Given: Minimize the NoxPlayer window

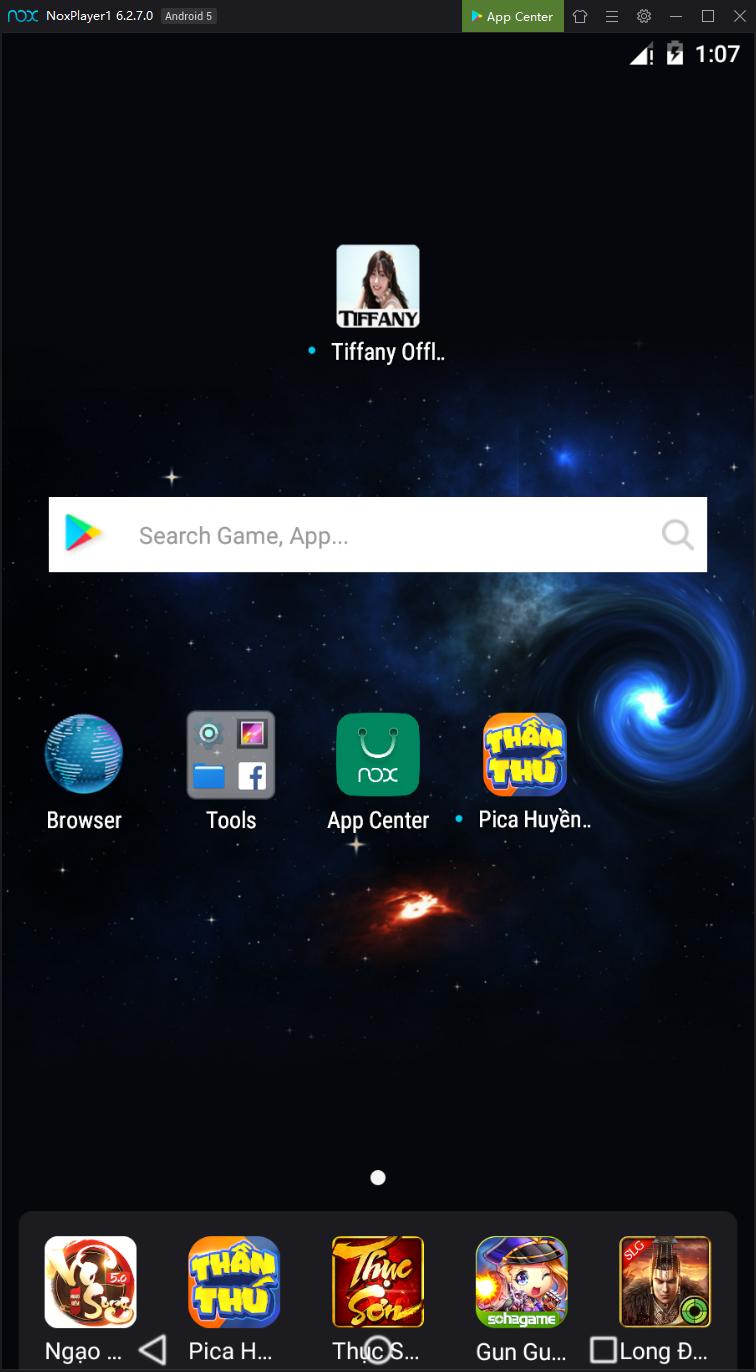Looking at the screenshot, I should (676, 16).
